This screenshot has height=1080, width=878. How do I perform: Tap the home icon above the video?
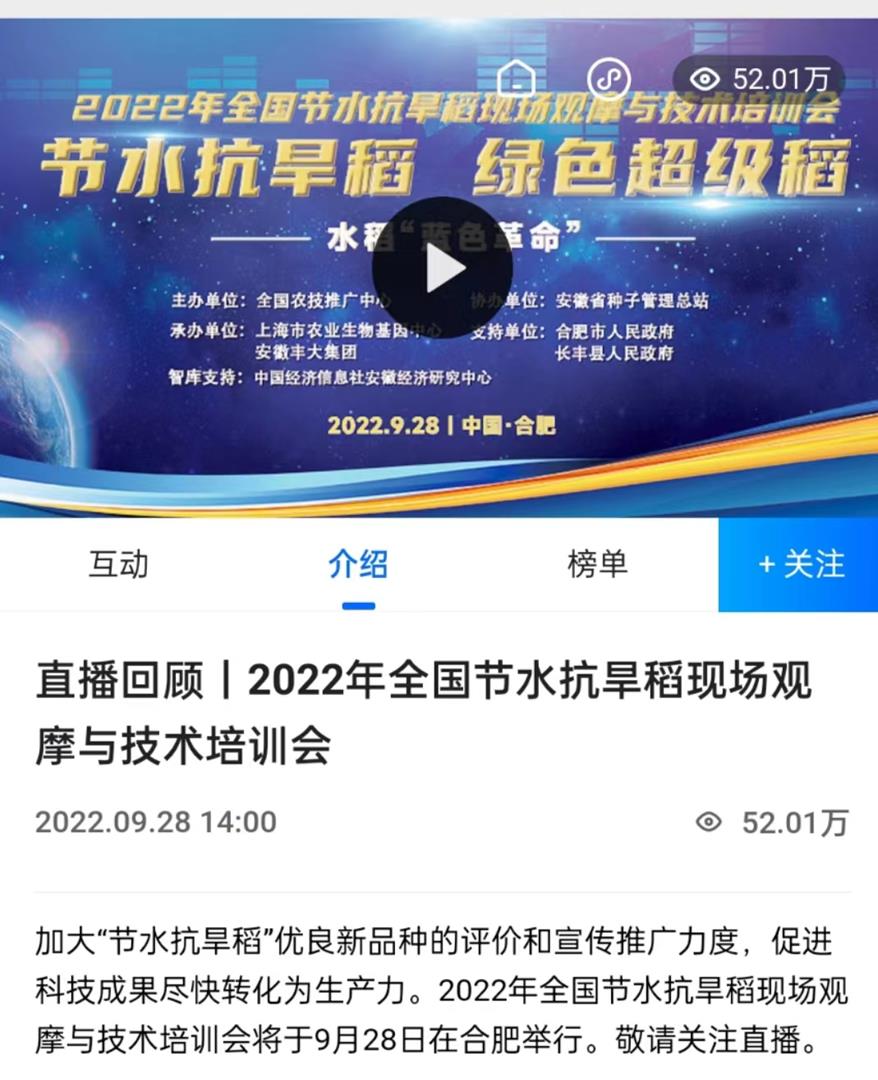tap(516, 78)
